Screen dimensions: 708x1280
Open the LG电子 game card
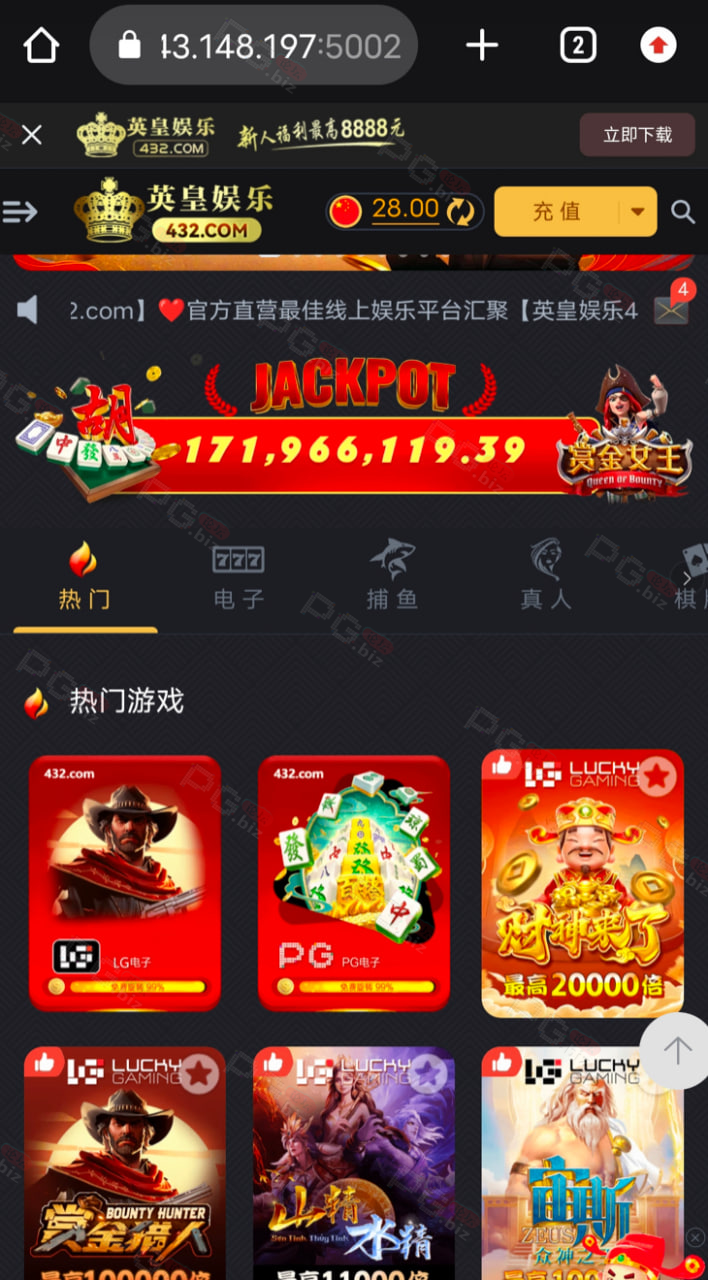point(125,883)
